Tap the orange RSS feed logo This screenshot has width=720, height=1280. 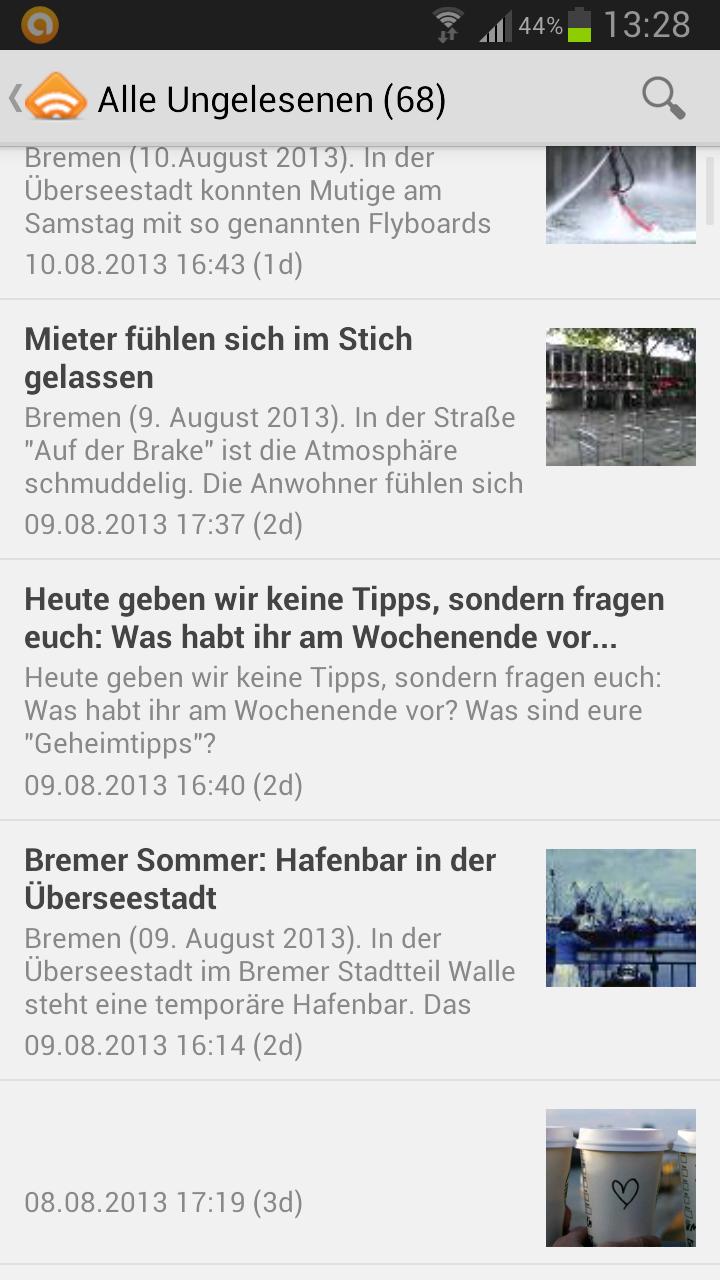52,99
